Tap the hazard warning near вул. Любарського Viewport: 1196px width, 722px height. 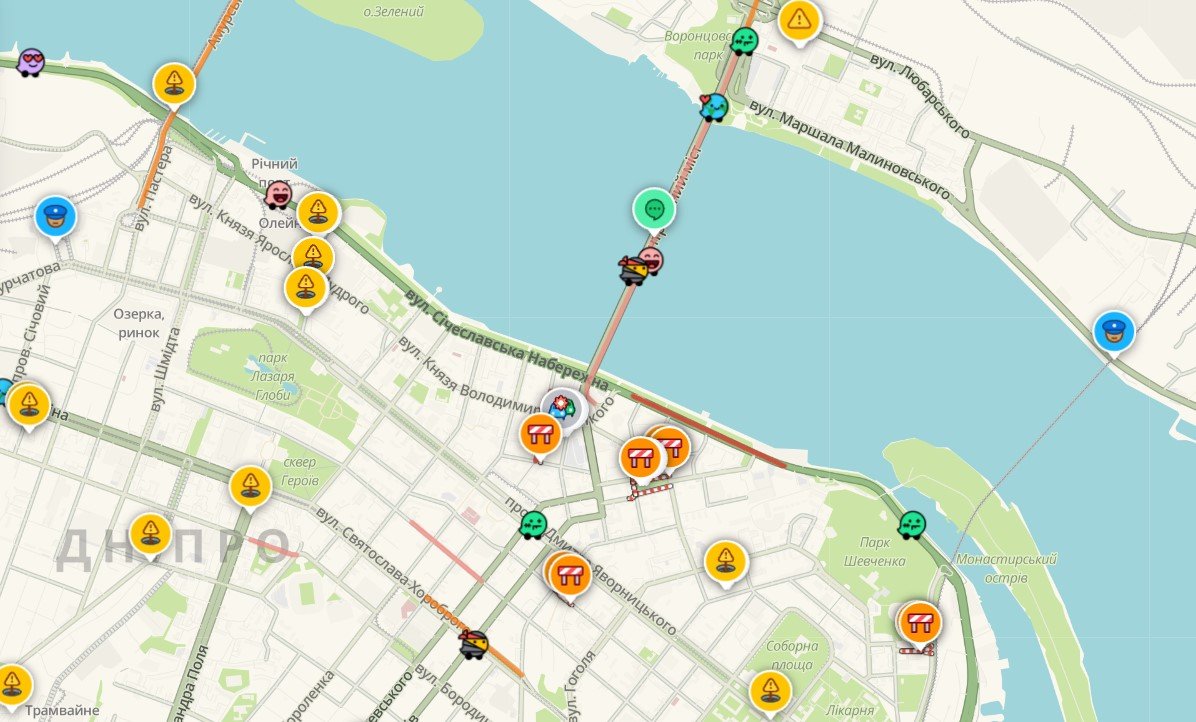pos(799,19)
